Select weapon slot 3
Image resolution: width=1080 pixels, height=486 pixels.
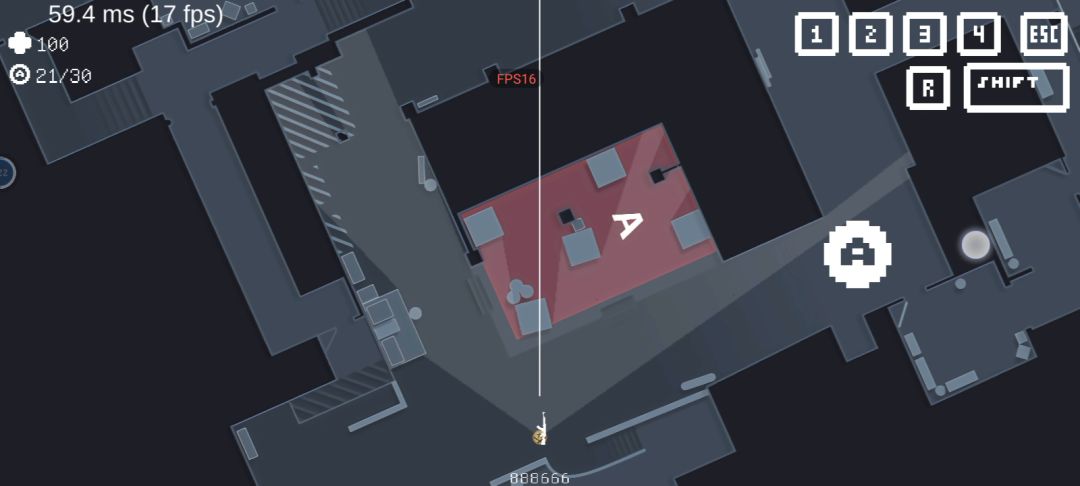pos(925,35)
